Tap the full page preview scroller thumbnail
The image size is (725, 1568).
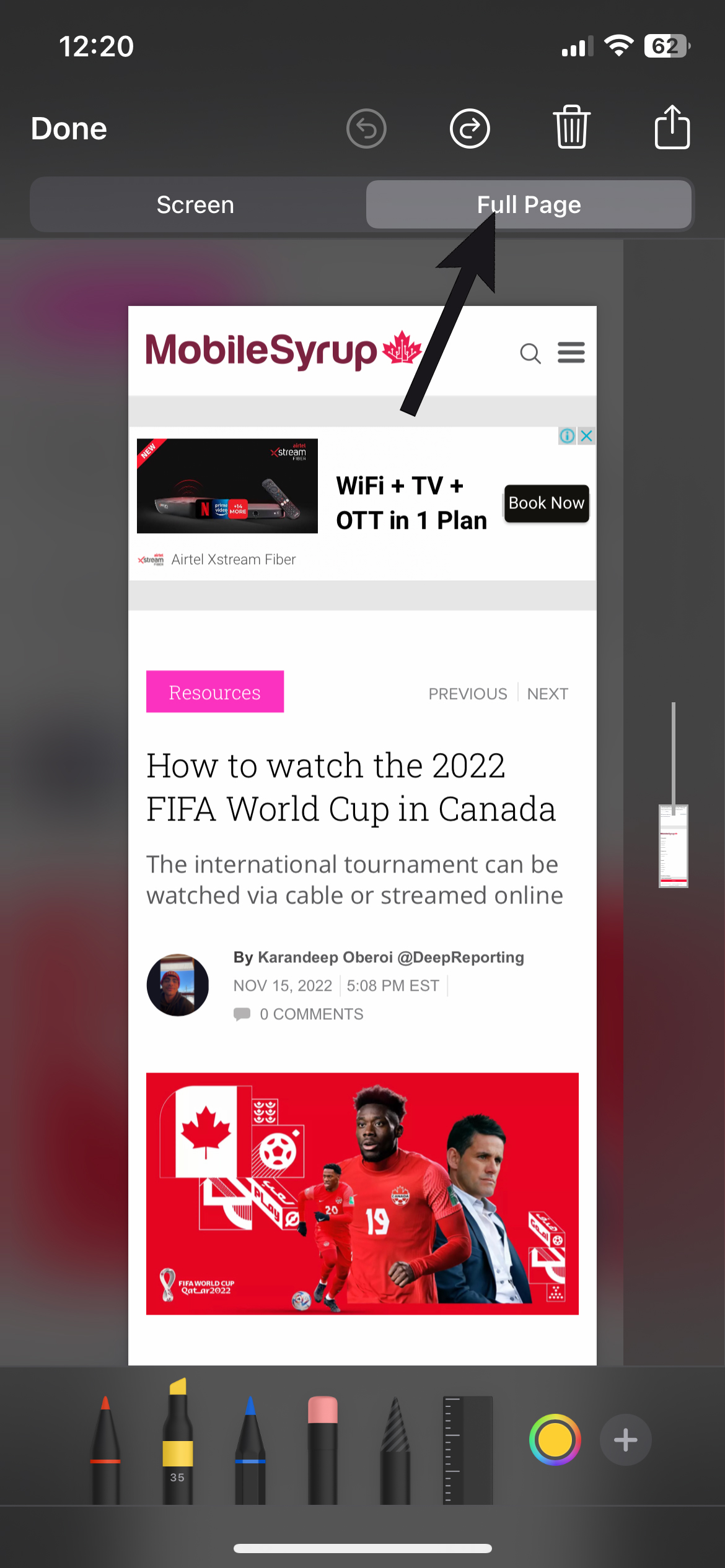coord(674,846)
